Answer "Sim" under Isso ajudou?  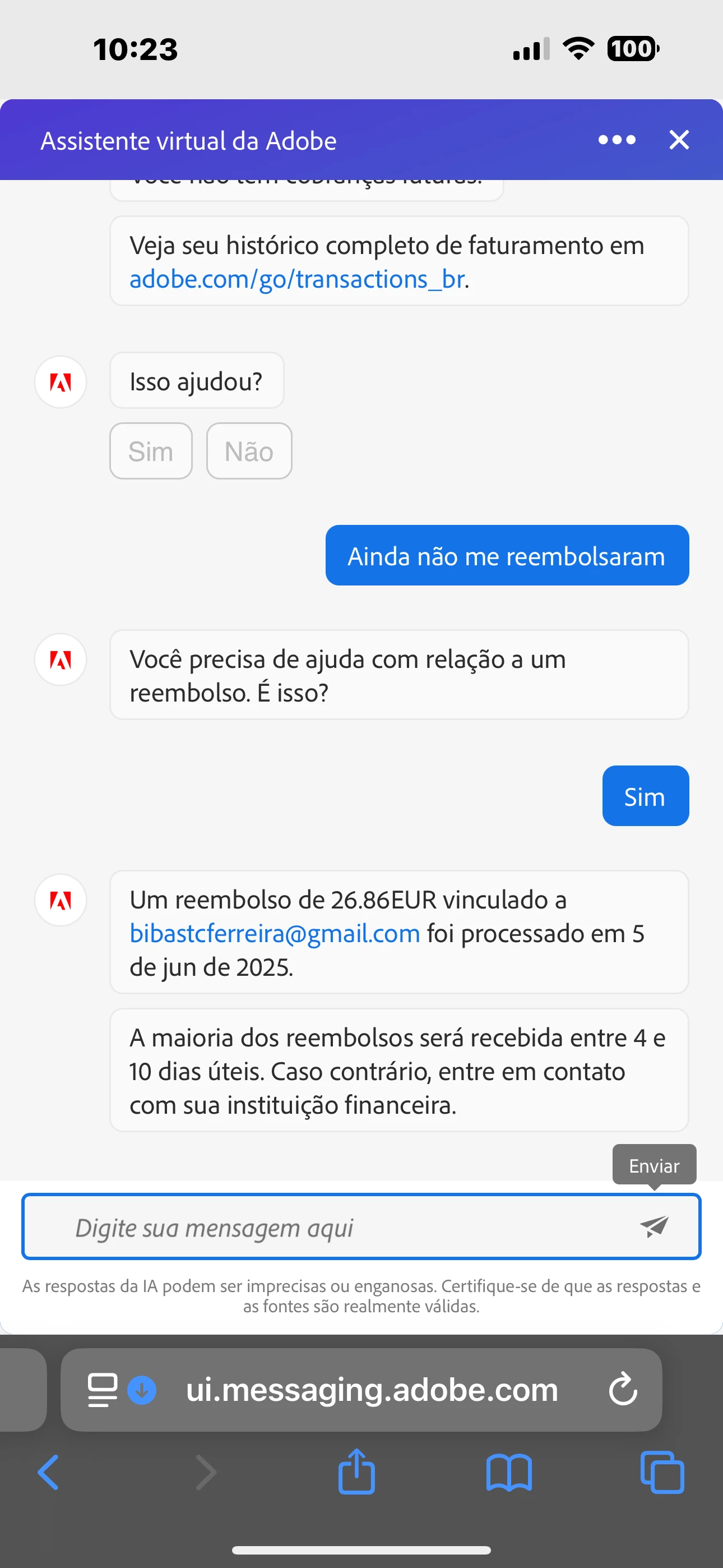(x=151, y=451)
